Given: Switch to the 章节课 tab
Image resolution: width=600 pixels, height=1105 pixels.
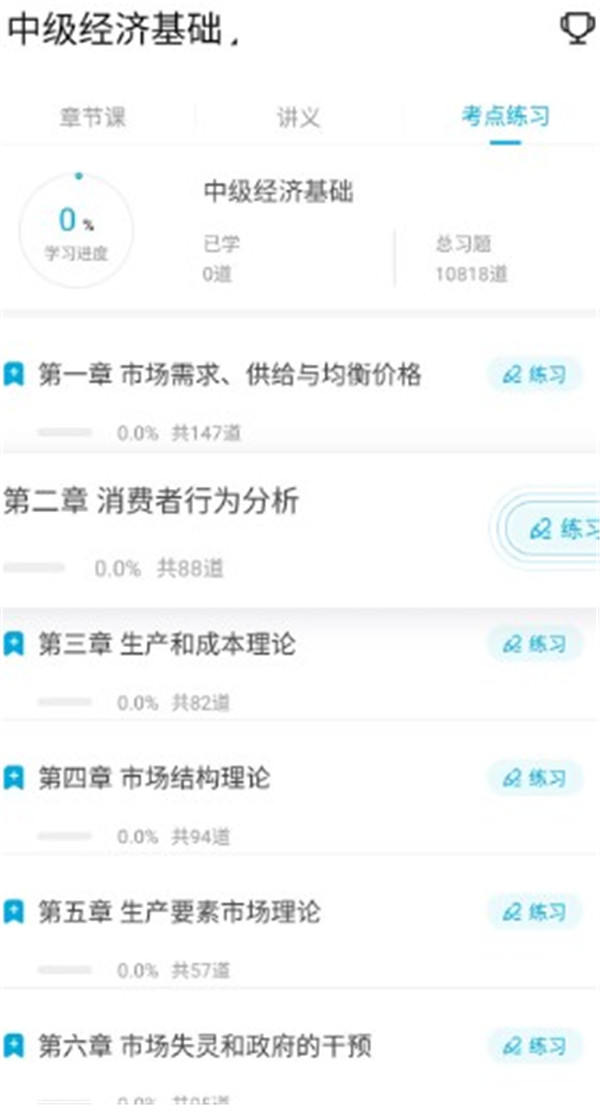Looking at the screenshot, I should pos(93,116).
